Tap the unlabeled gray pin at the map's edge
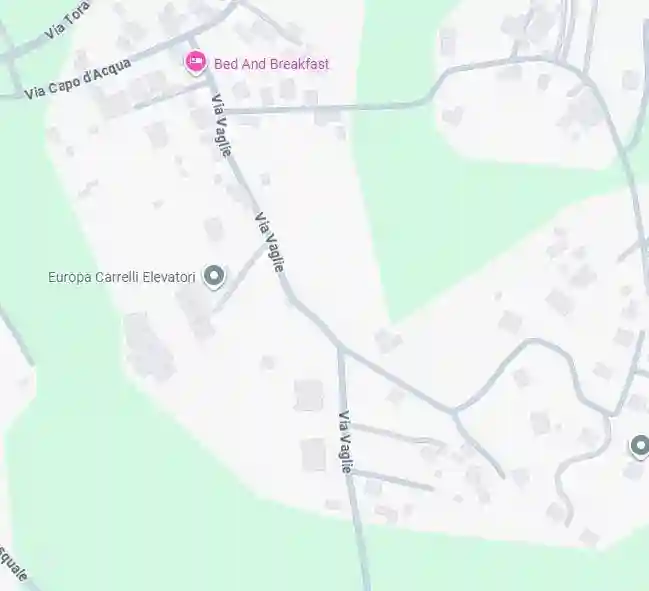 click(x=640, y=445)
